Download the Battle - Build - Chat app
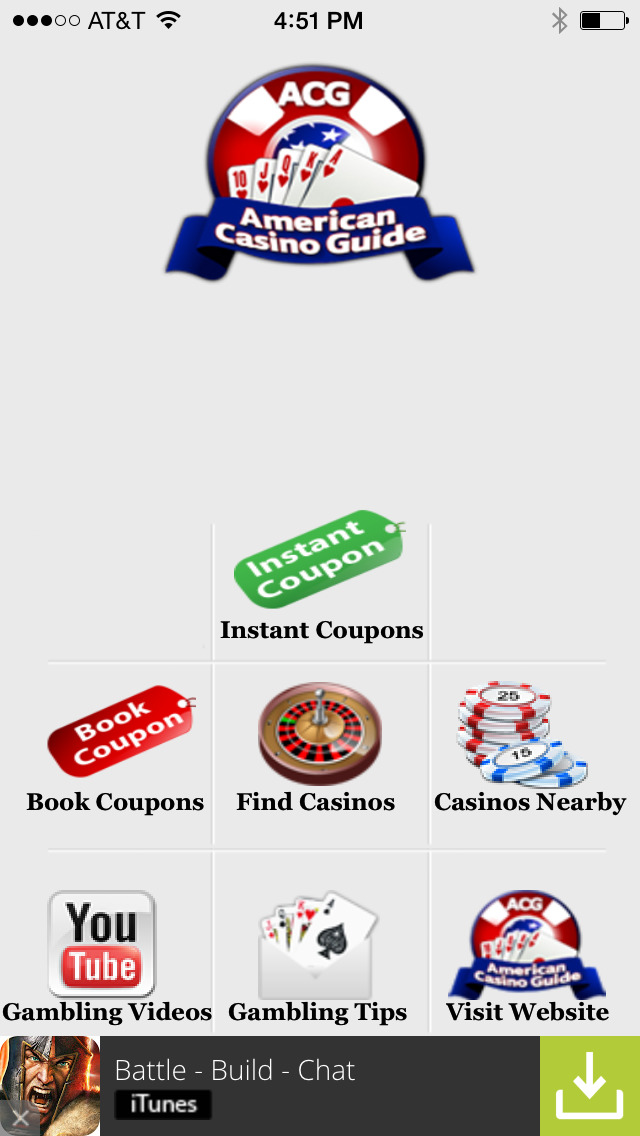The image size is (640, 1136). [589, 1086]
